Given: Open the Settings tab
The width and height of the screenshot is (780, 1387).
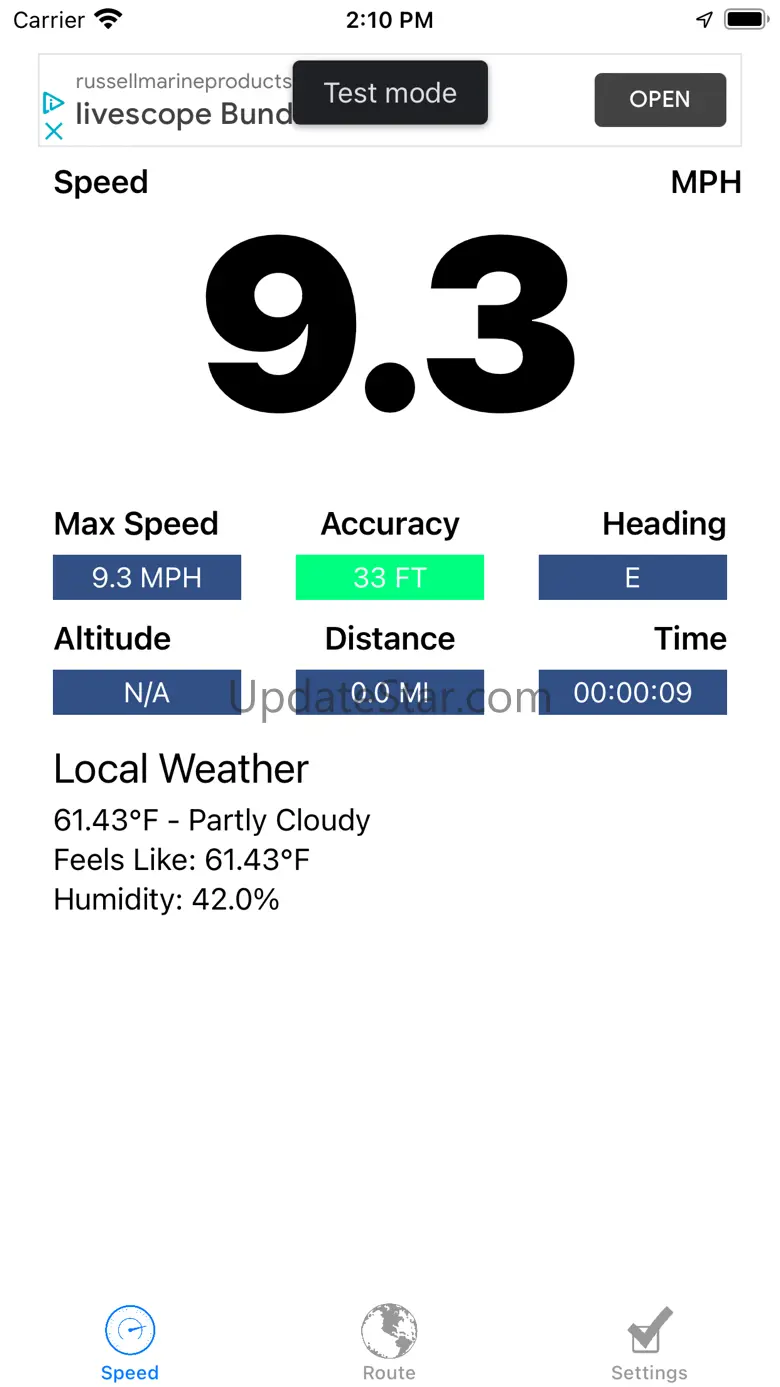Looking at the screenshot, I should click(x=649, y=1342).
